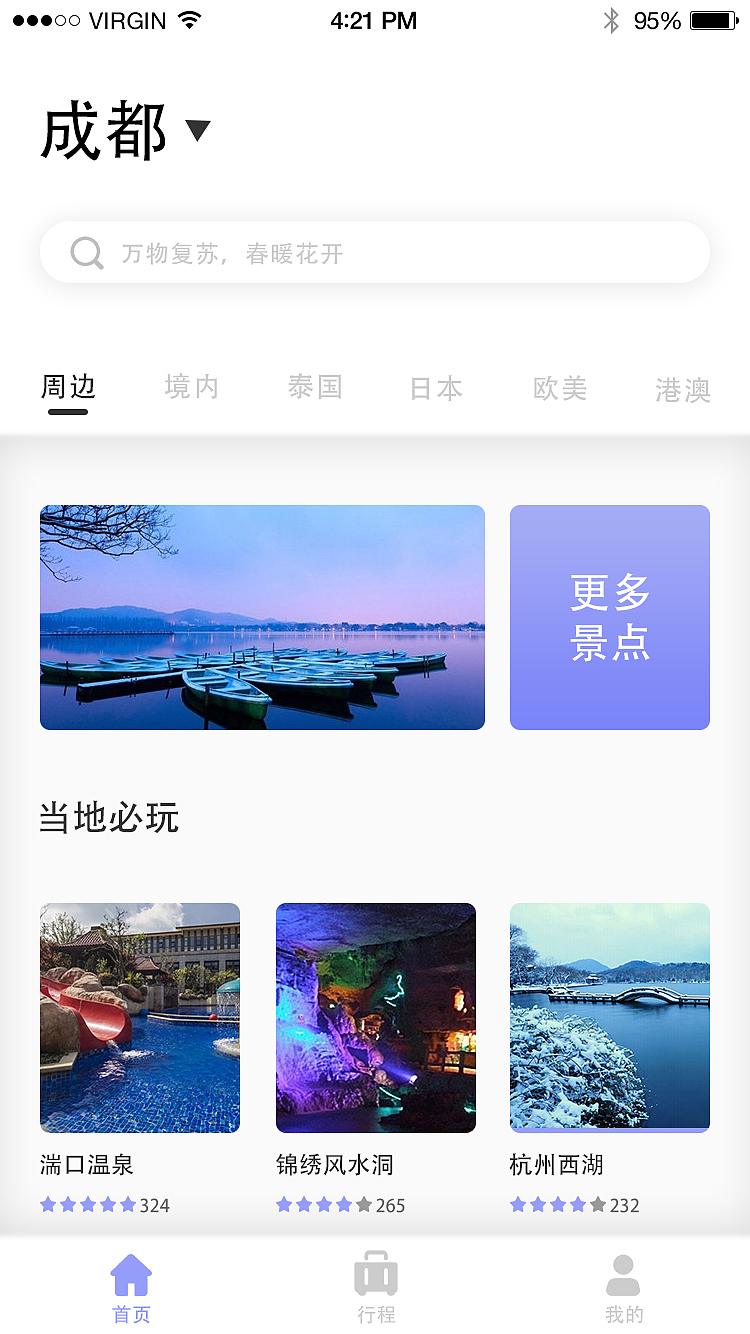Open the 锦绣风水洞 card thumbnail

375,1017
